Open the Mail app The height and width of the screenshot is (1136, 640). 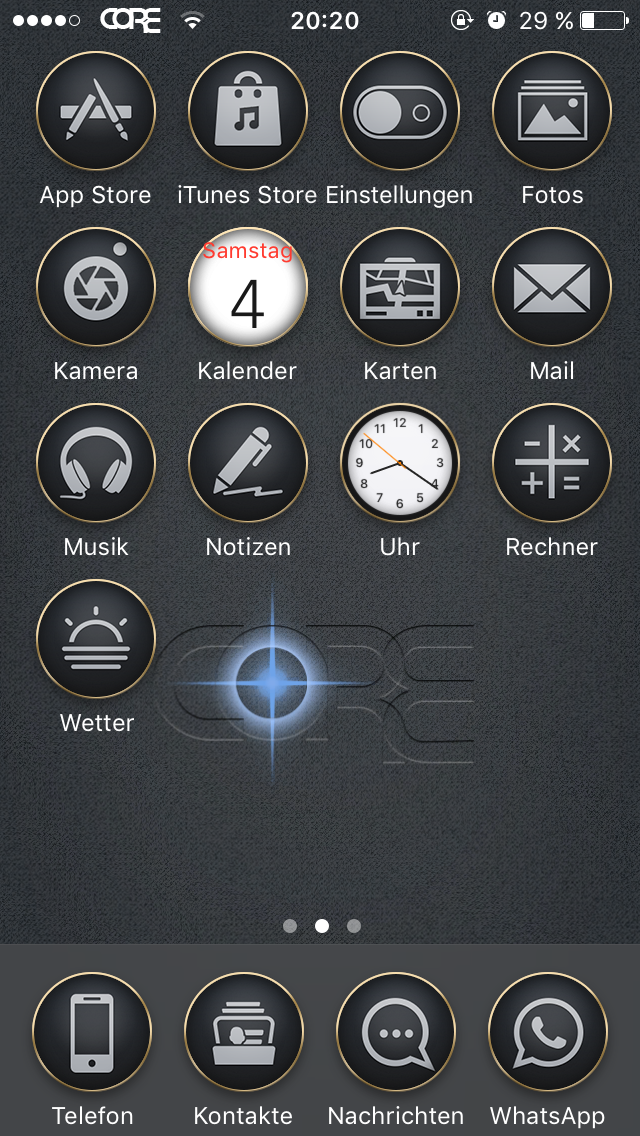click(552, 287)
